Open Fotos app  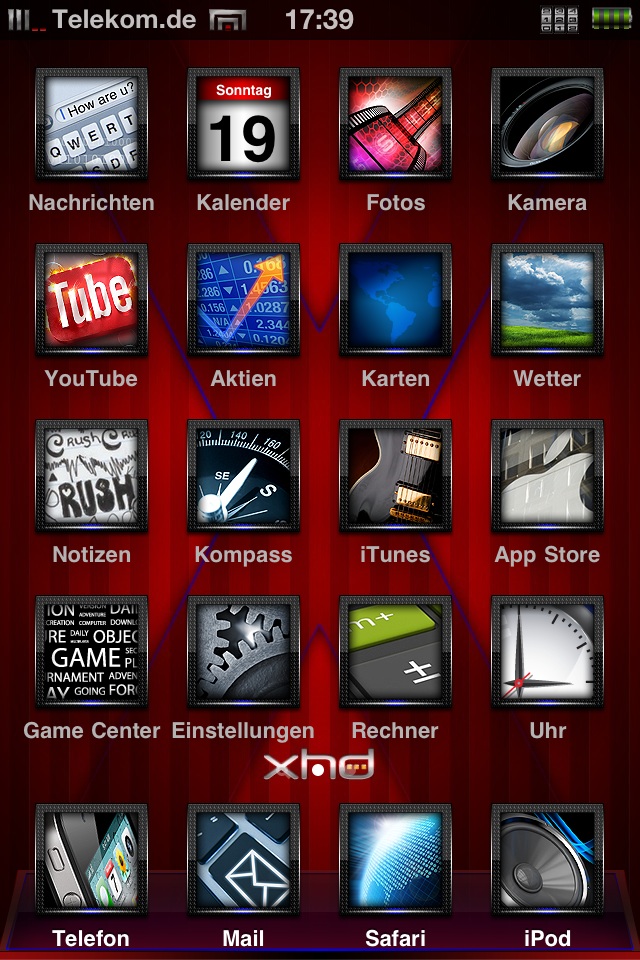pyautogui.click(x=395, y=125)
